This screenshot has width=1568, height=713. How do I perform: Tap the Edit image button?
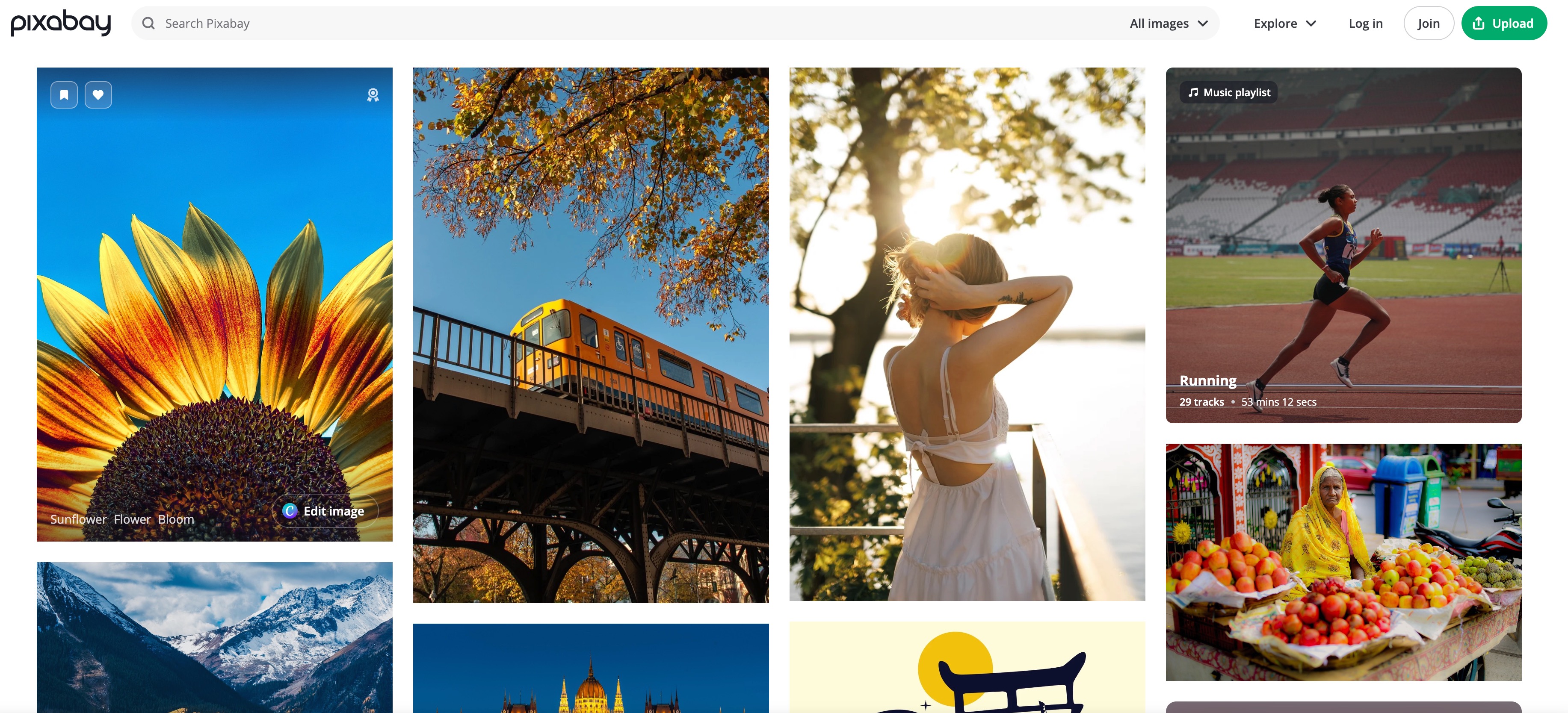tap(325, 510)
